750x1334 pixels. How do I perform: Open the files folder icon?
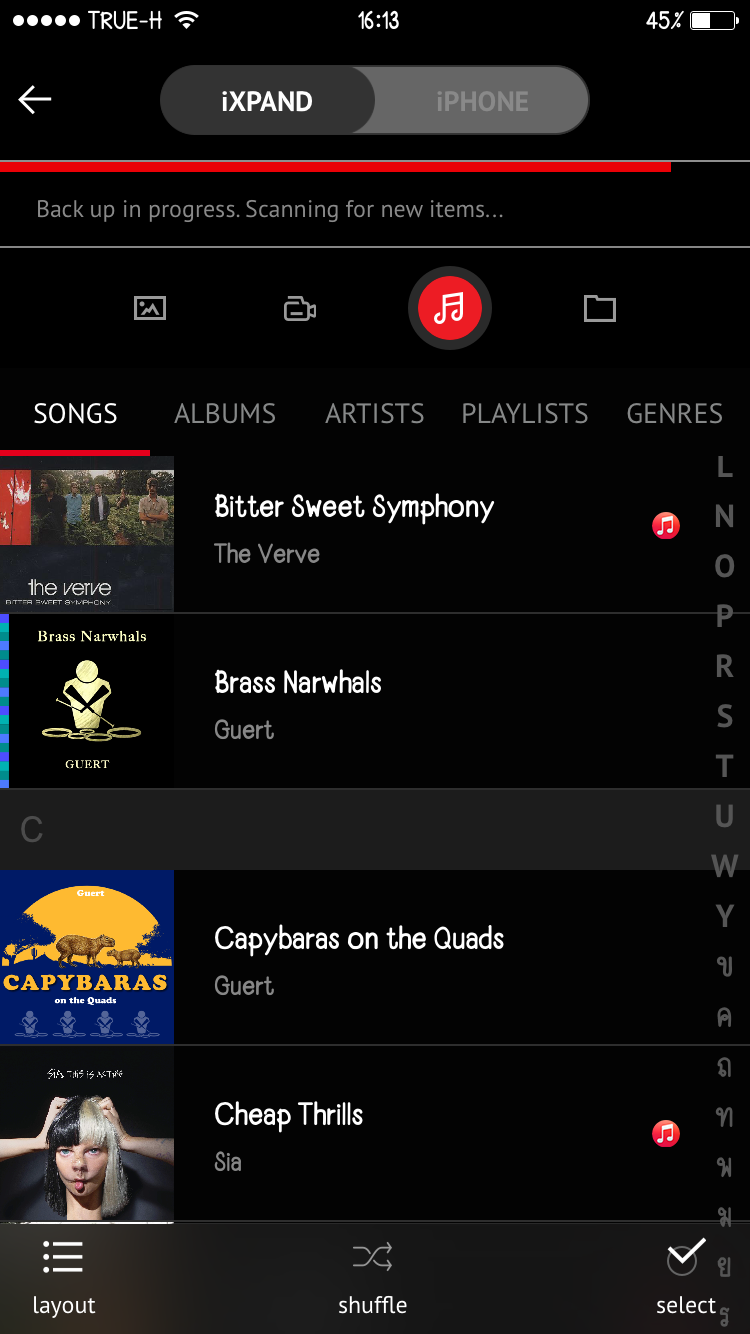point(599,308)
